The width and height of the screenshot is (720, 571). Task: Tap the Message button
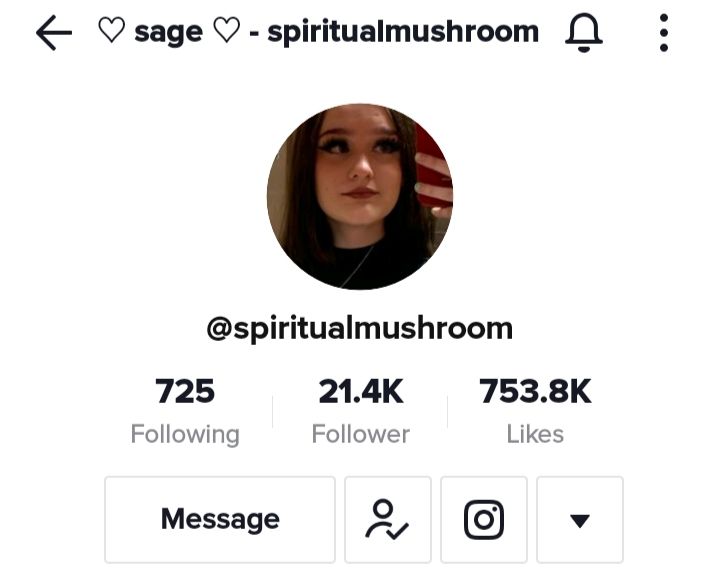coord(220,519)
